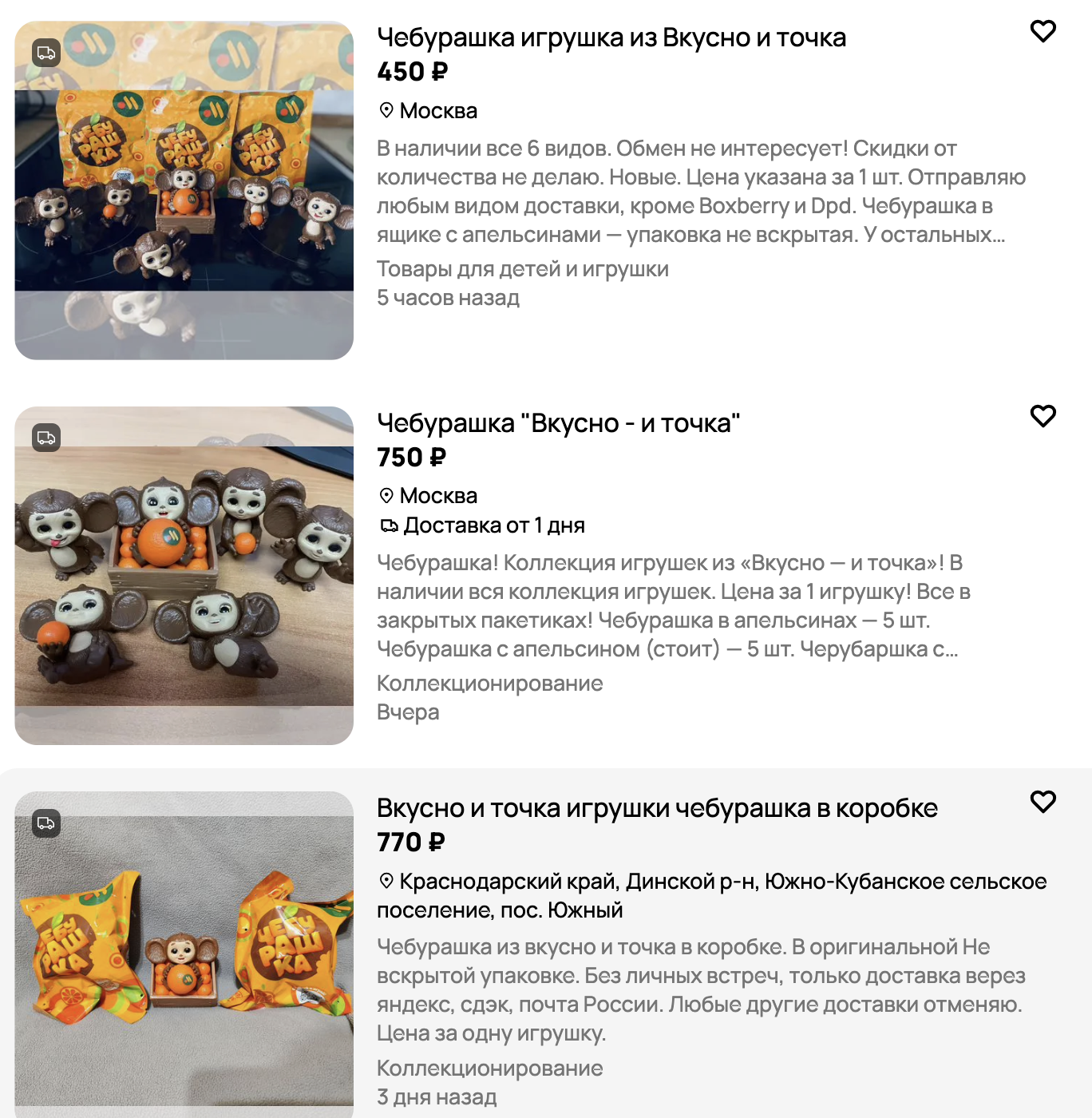The height and width of the screenshot is (1118, 1092).
Task: View photo of the 750 ₽ Cheburashka listing
Action: click(184, 575)
